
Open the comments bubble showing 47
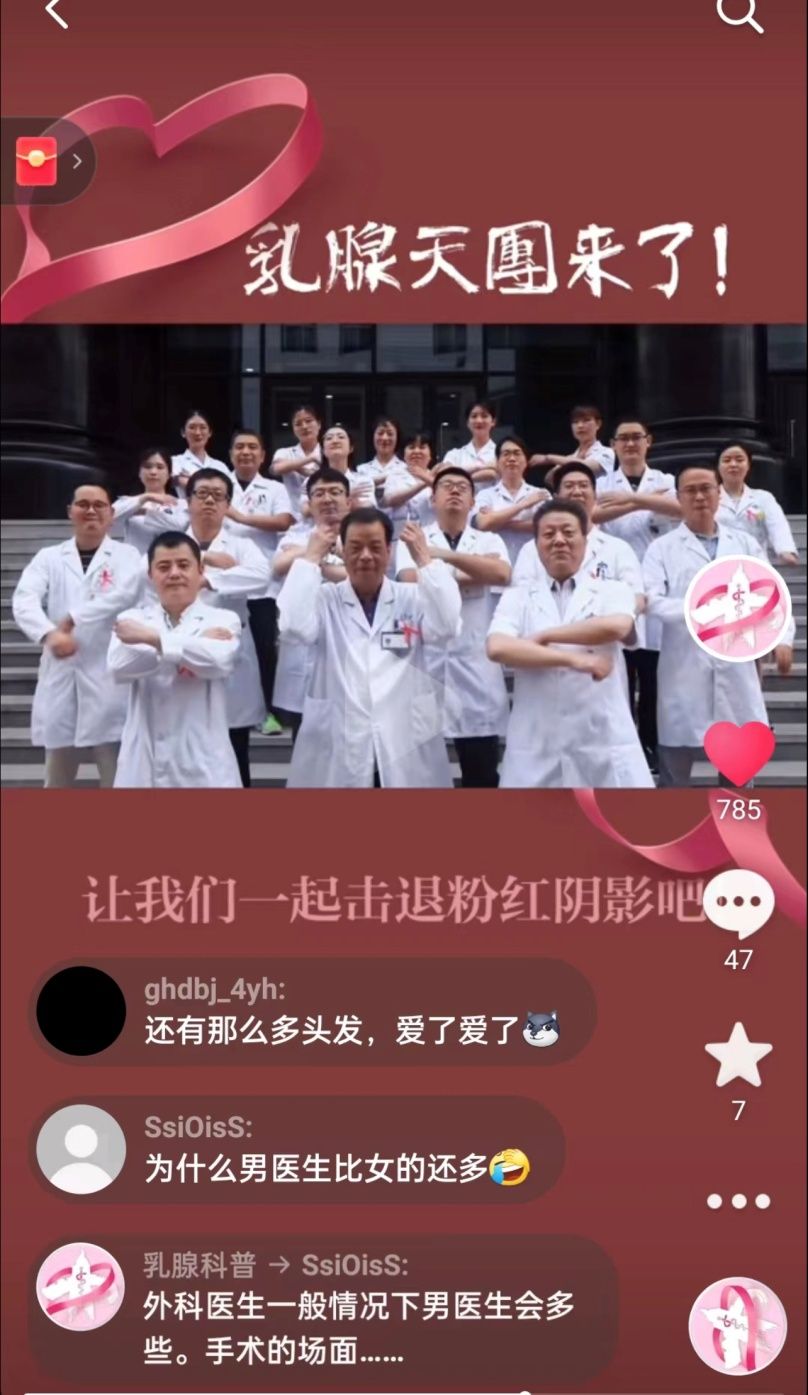(738, 903)
